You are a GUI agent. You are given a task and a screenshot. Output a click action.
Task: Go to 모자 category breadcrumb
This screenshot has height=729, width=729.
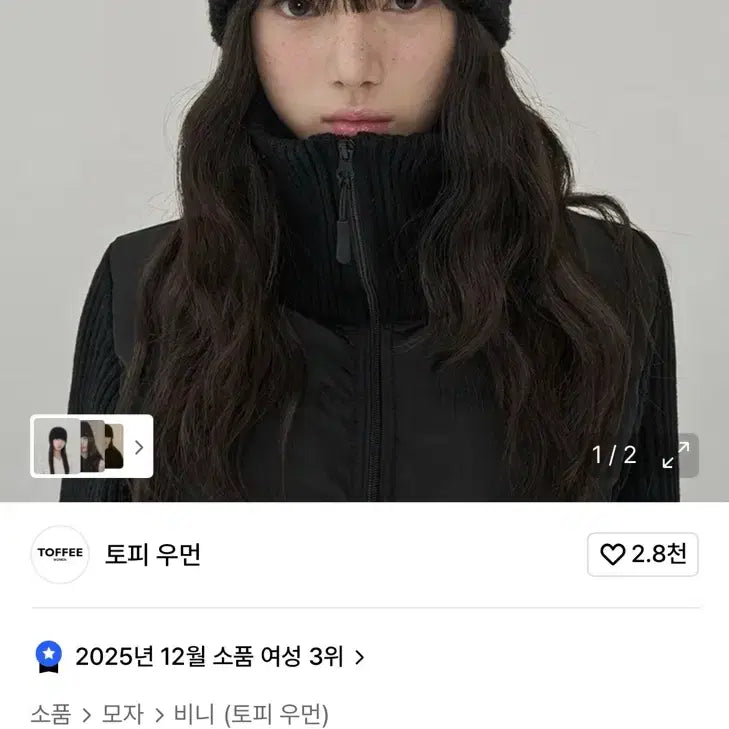click(x=125, y=714)
